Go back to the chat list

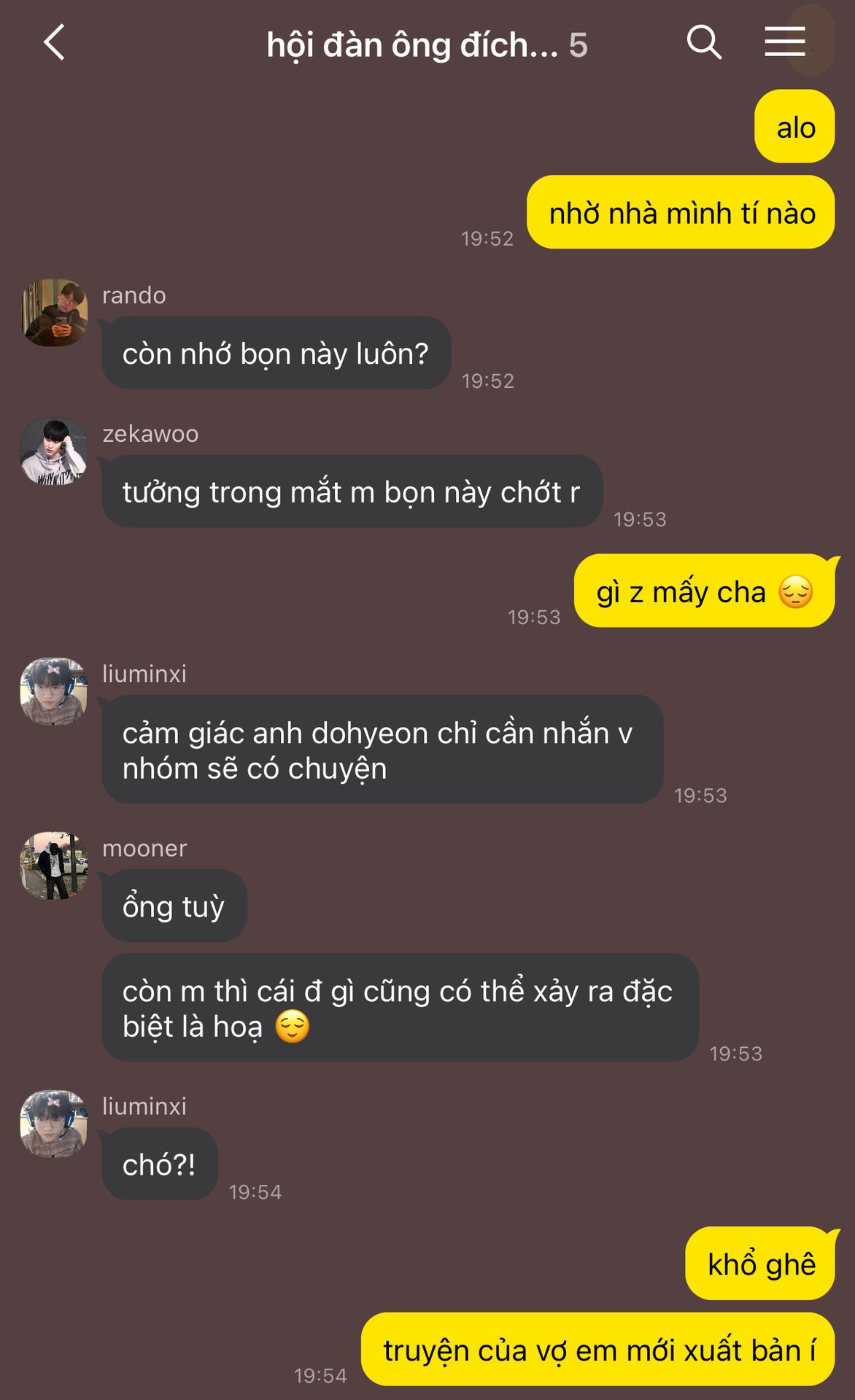[x=55, y=42]
